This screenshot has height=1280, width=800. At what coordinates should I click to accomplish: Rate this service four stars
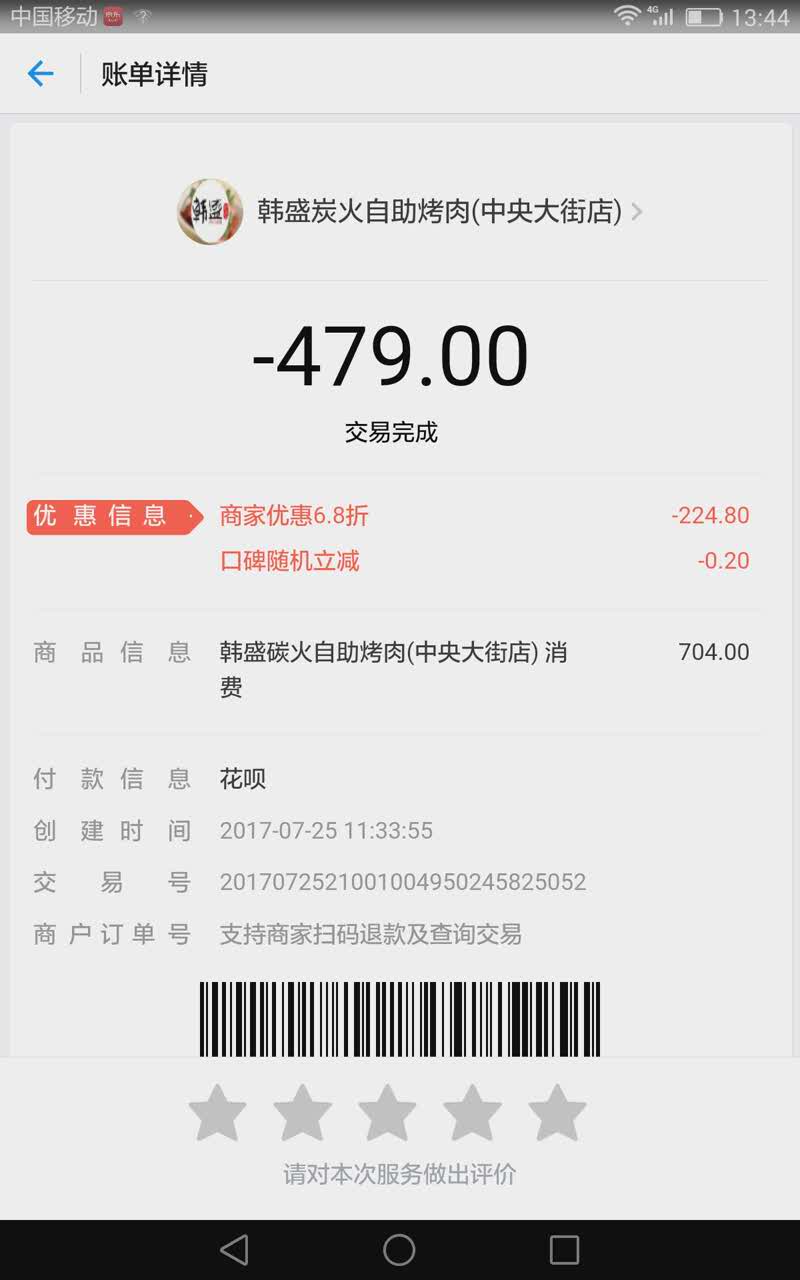(472, 1112)
